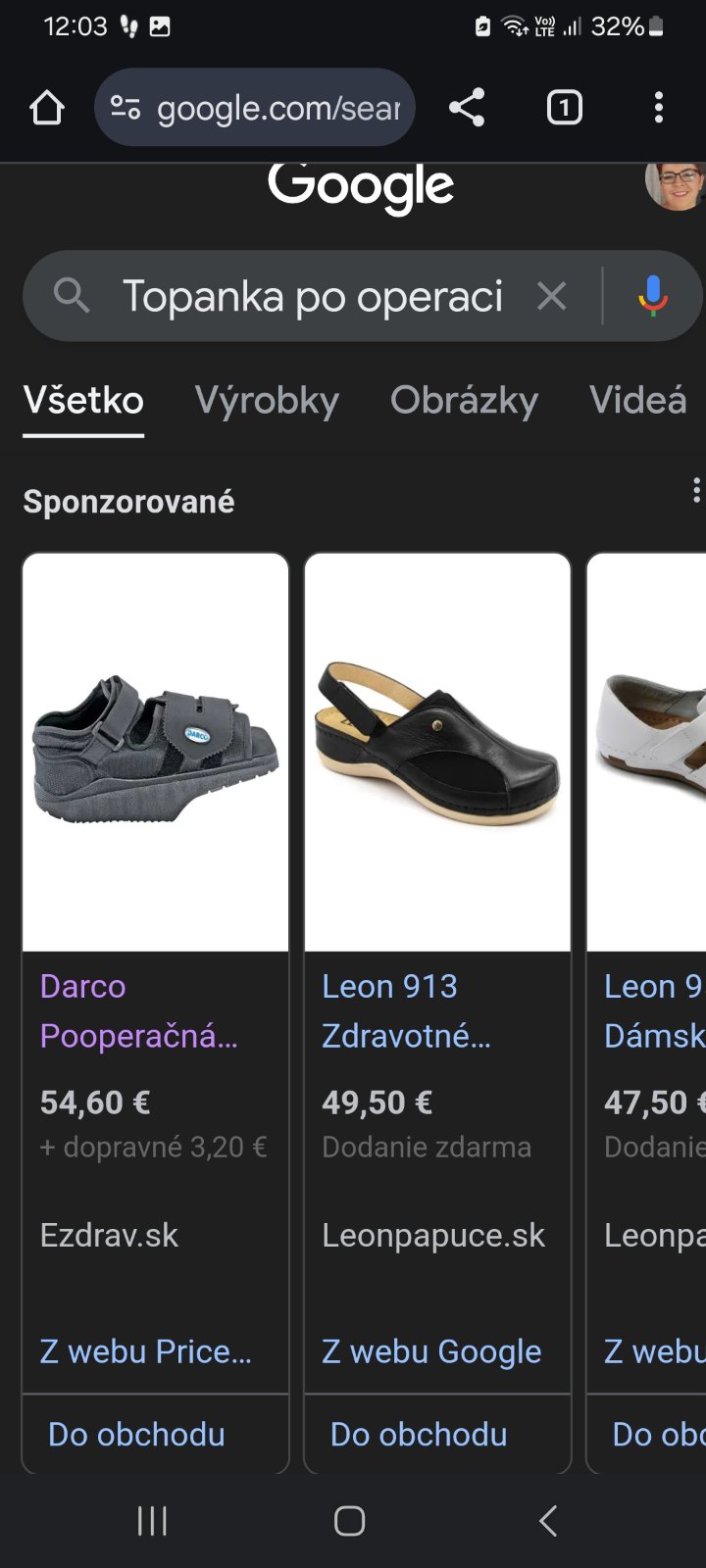This screenshot has height=1568, width=706.
Task: Switch to the Výrobky tab
Action: 267,401
